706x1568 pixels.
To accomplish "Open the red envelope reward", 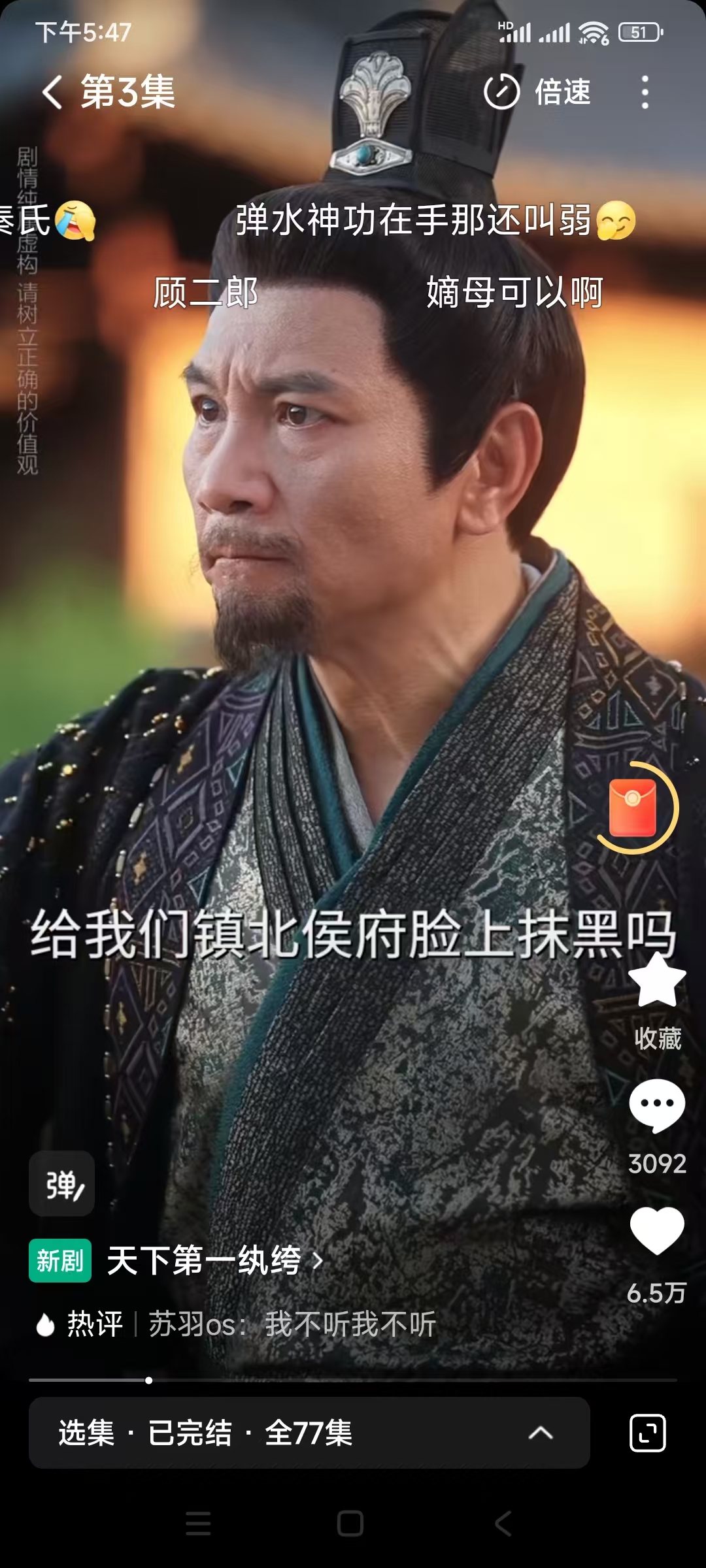I will (633, 808).
